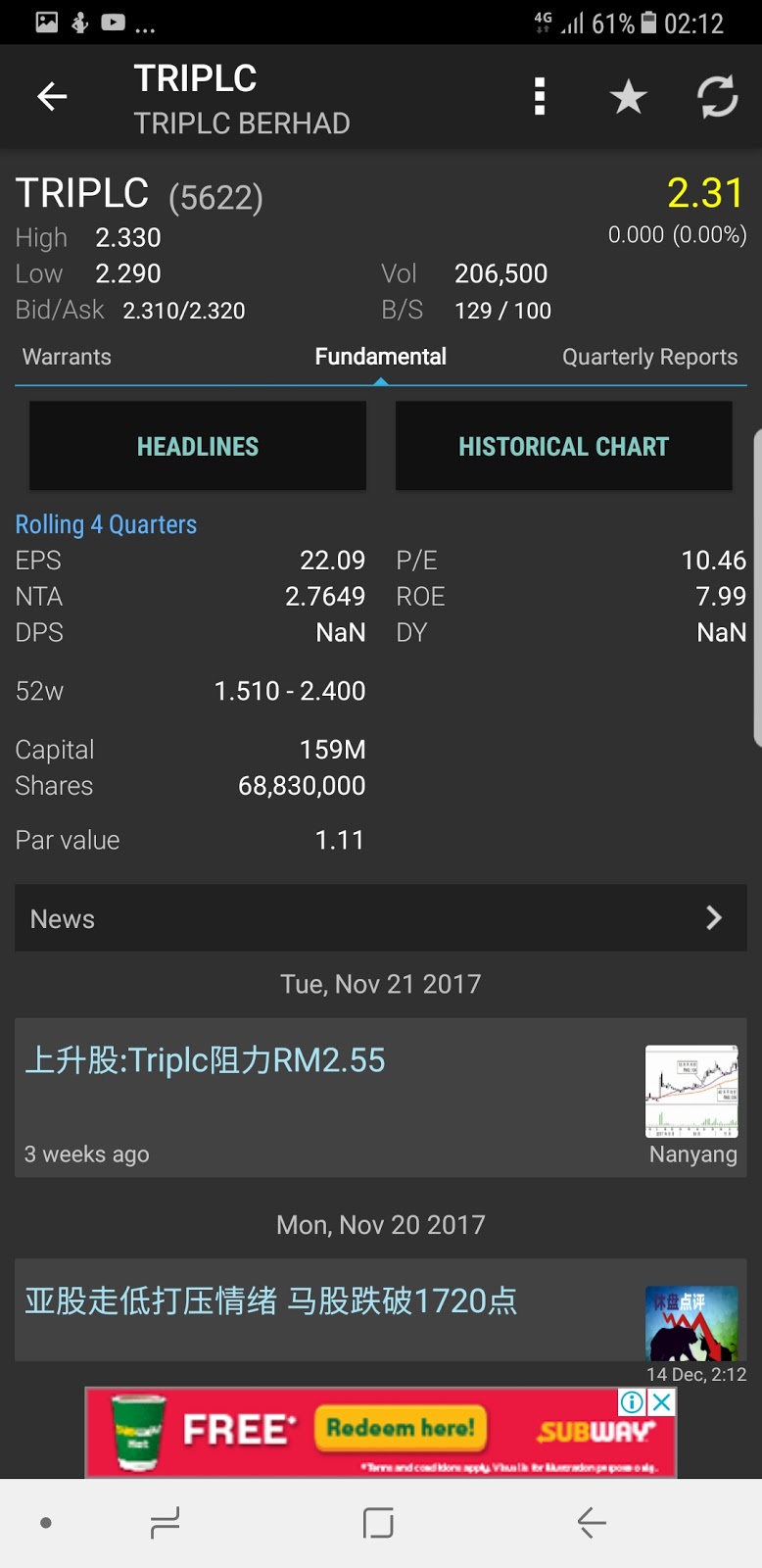Image resolution: width=762 pixels, height=1568 pixels.
Task: Expand the News section row
Action: click(380, 918)
